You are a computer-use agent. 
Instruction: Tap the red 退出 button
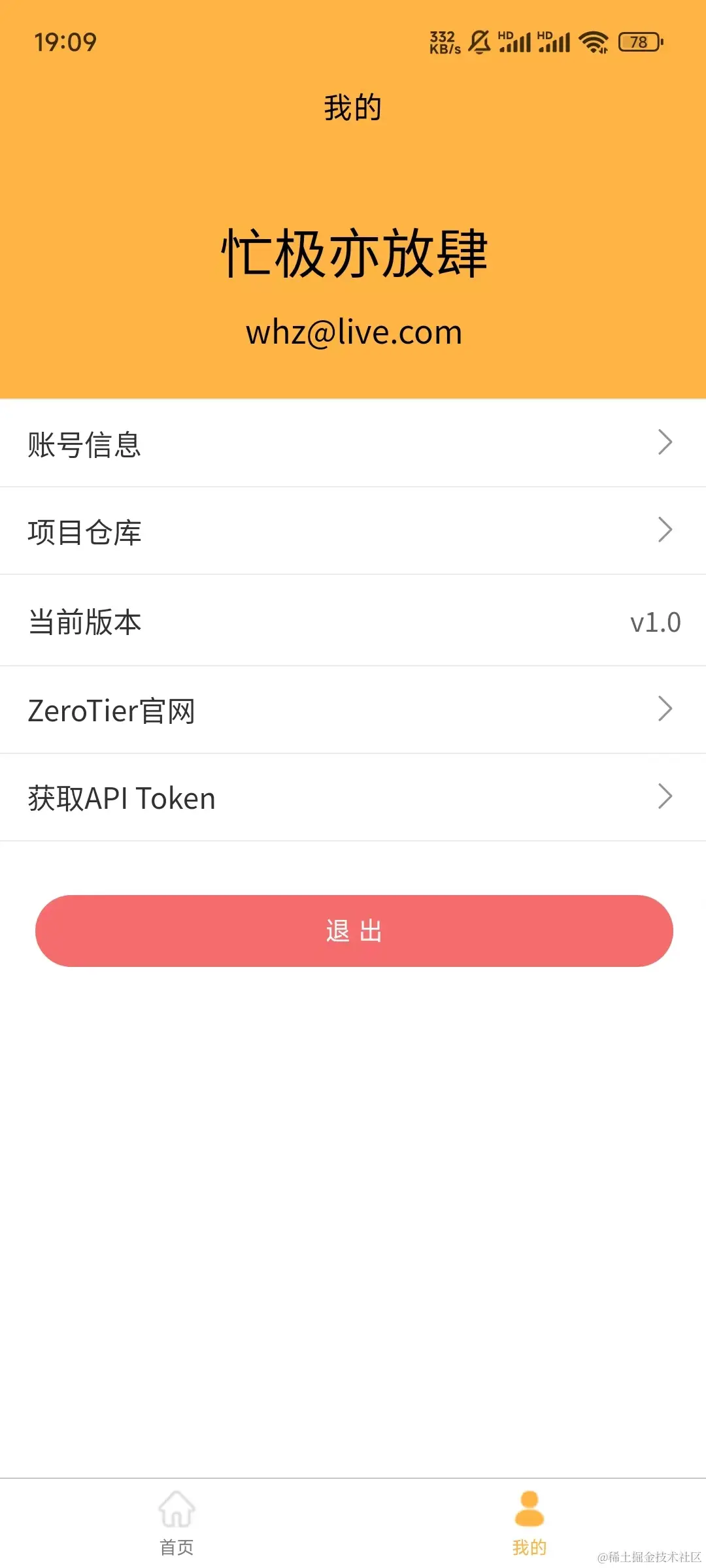(x=354, y=931)
